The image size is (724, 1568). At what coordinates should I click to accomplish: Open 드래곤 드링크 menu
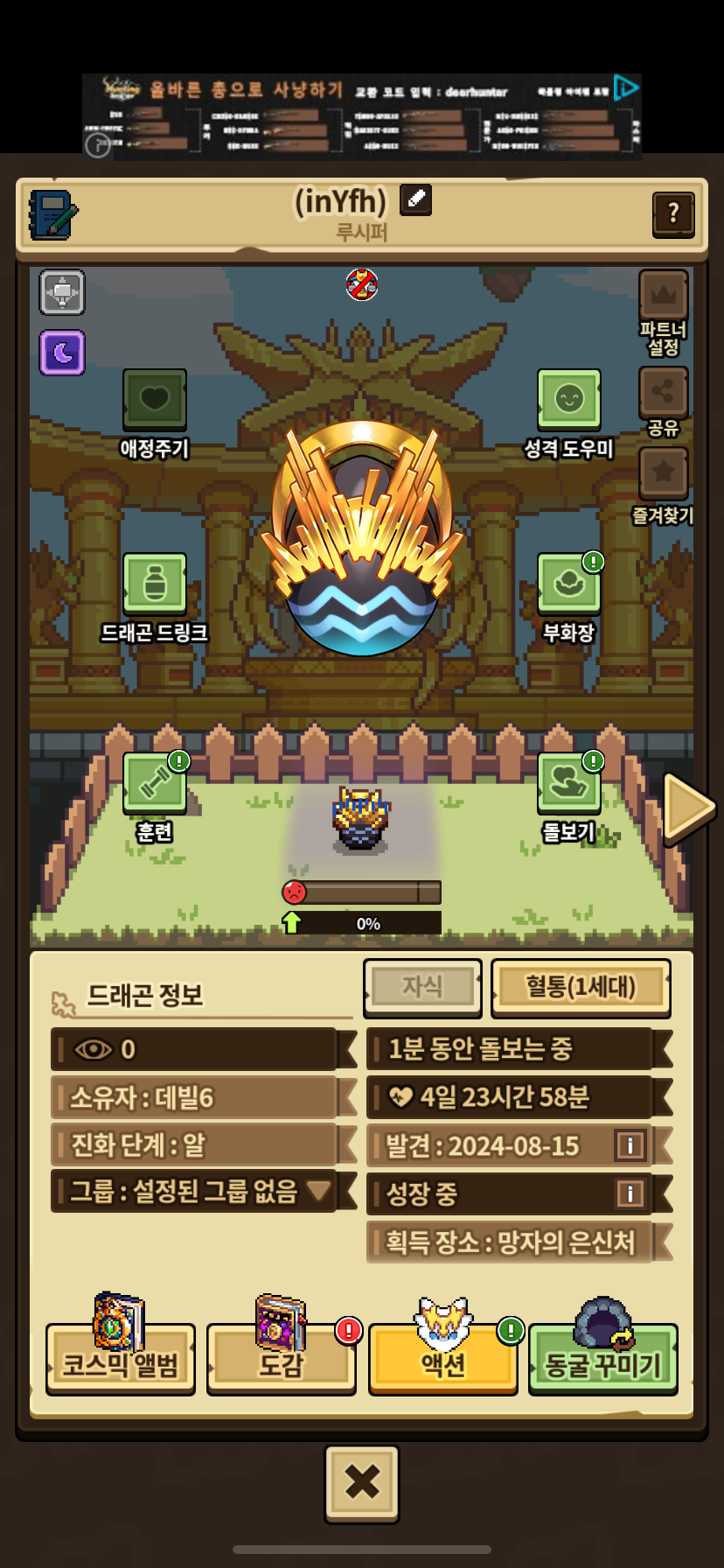pos(155,584)
